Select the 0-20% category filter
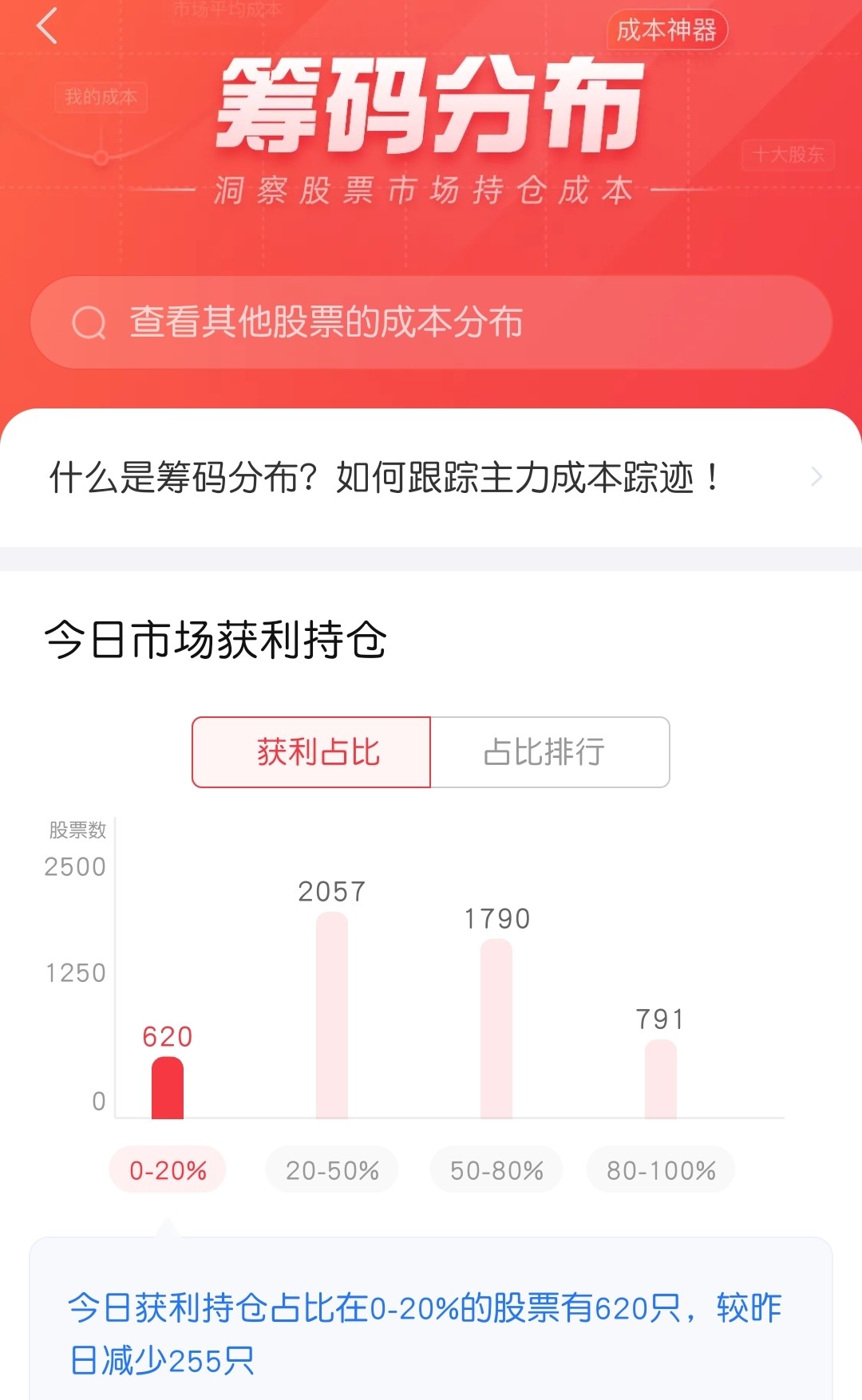The image size is (862, 1400). pyautogui.click(x=166, y=1169)
